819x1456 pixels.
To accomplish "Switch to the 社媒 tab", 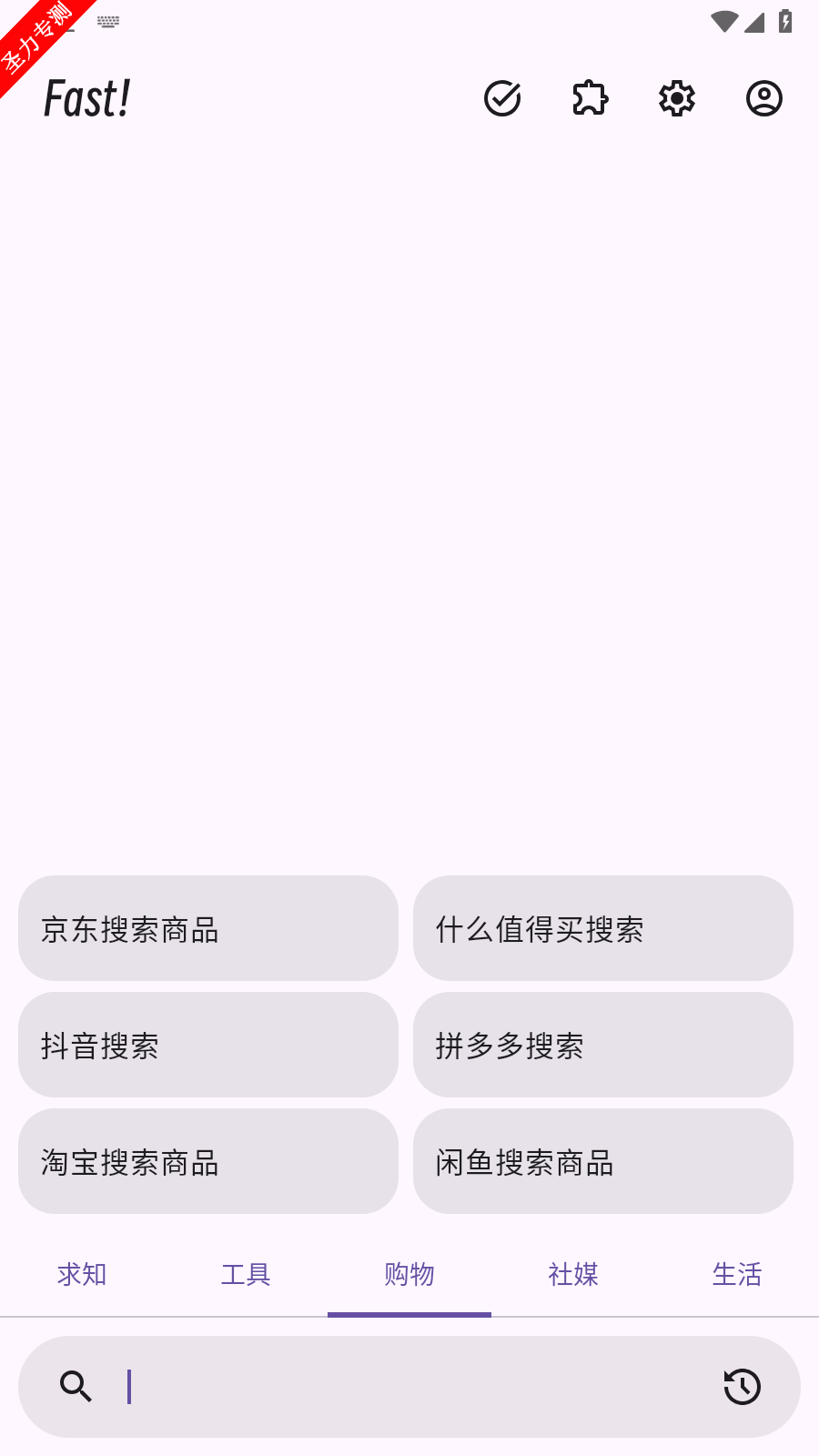I will (x=573, y=1274).
